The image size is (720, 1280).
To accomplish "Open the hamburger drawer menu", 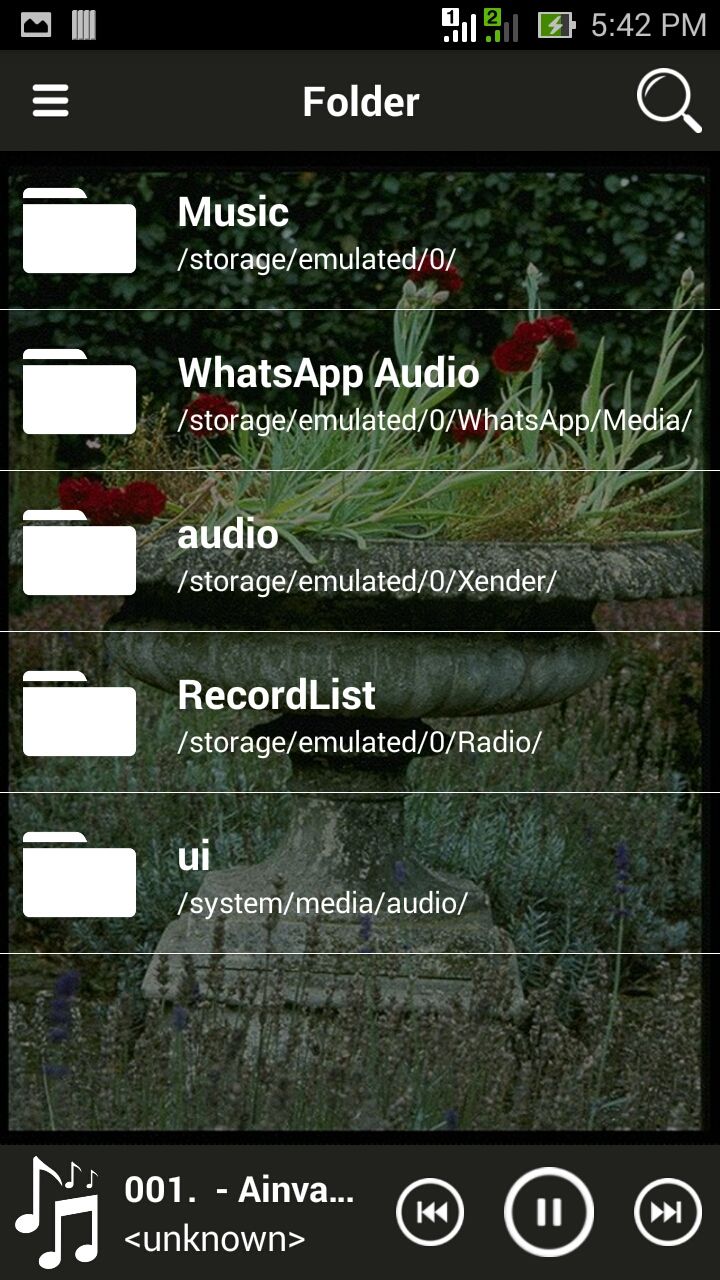I will (50, 101).
